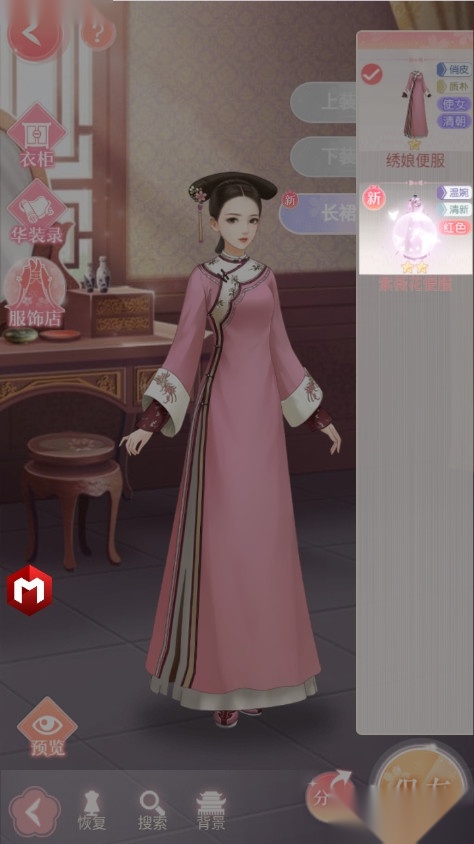Open 华装录 collection book
The height and width of the screenshot is (844, 474).
tap(37, 212)
